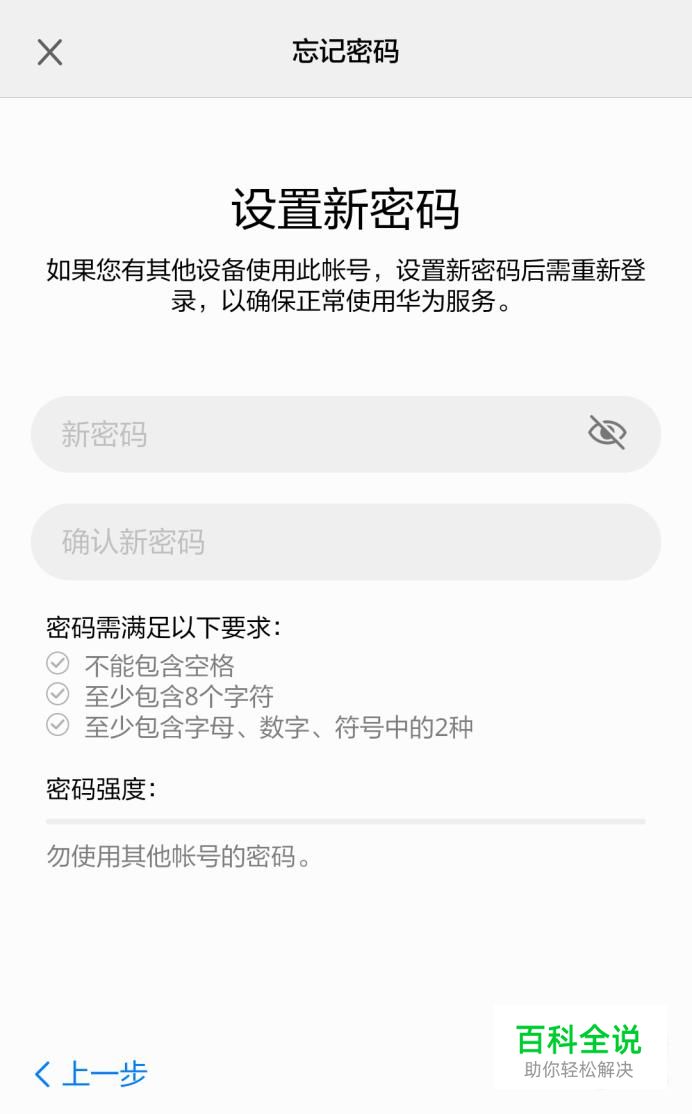692x1114 pixels.
Task: Tap the new password field
Action: click(346, 434)
